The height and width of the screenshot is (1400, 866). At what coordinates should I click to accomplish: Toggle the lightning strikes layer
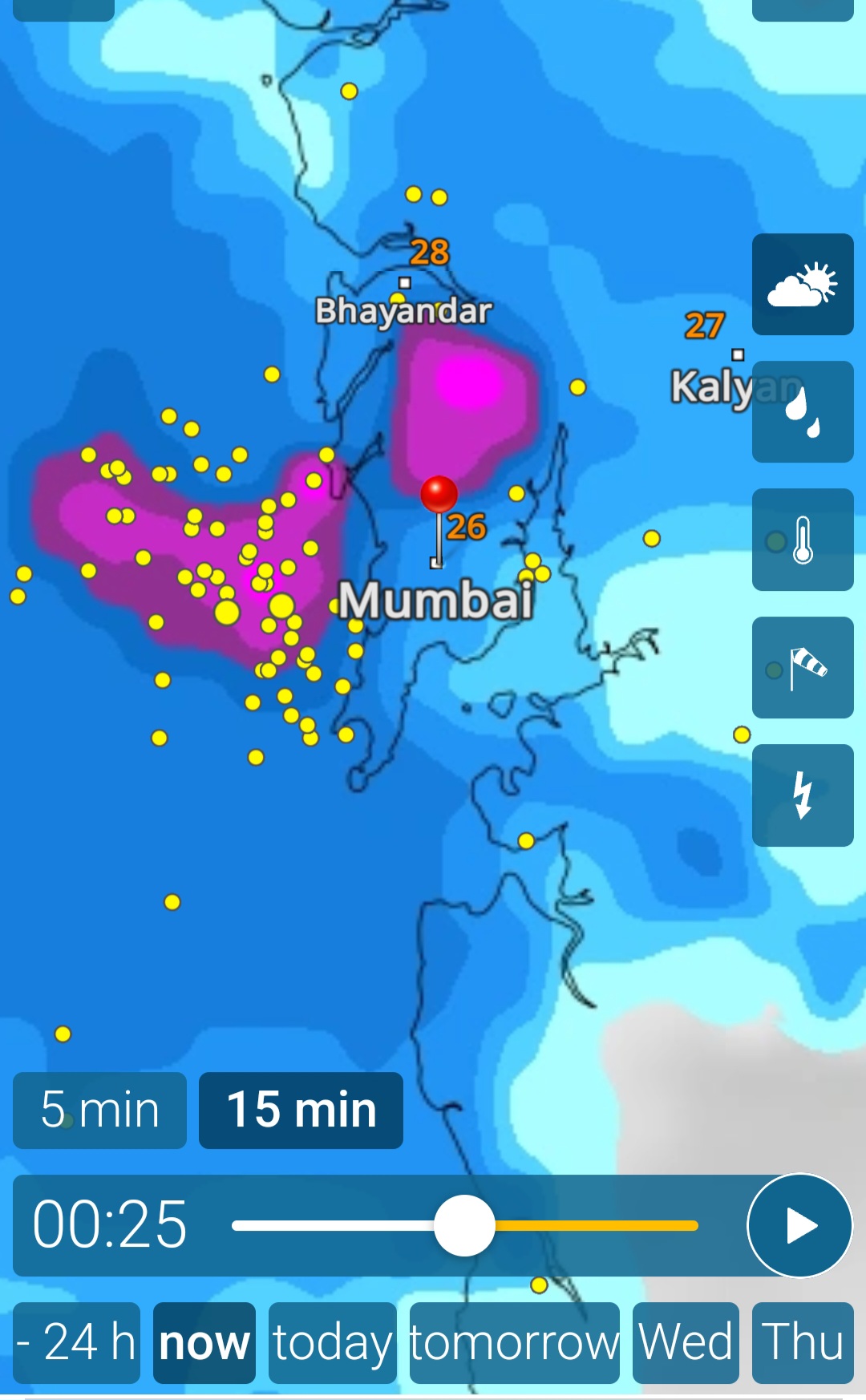click(x=802, y=795)
